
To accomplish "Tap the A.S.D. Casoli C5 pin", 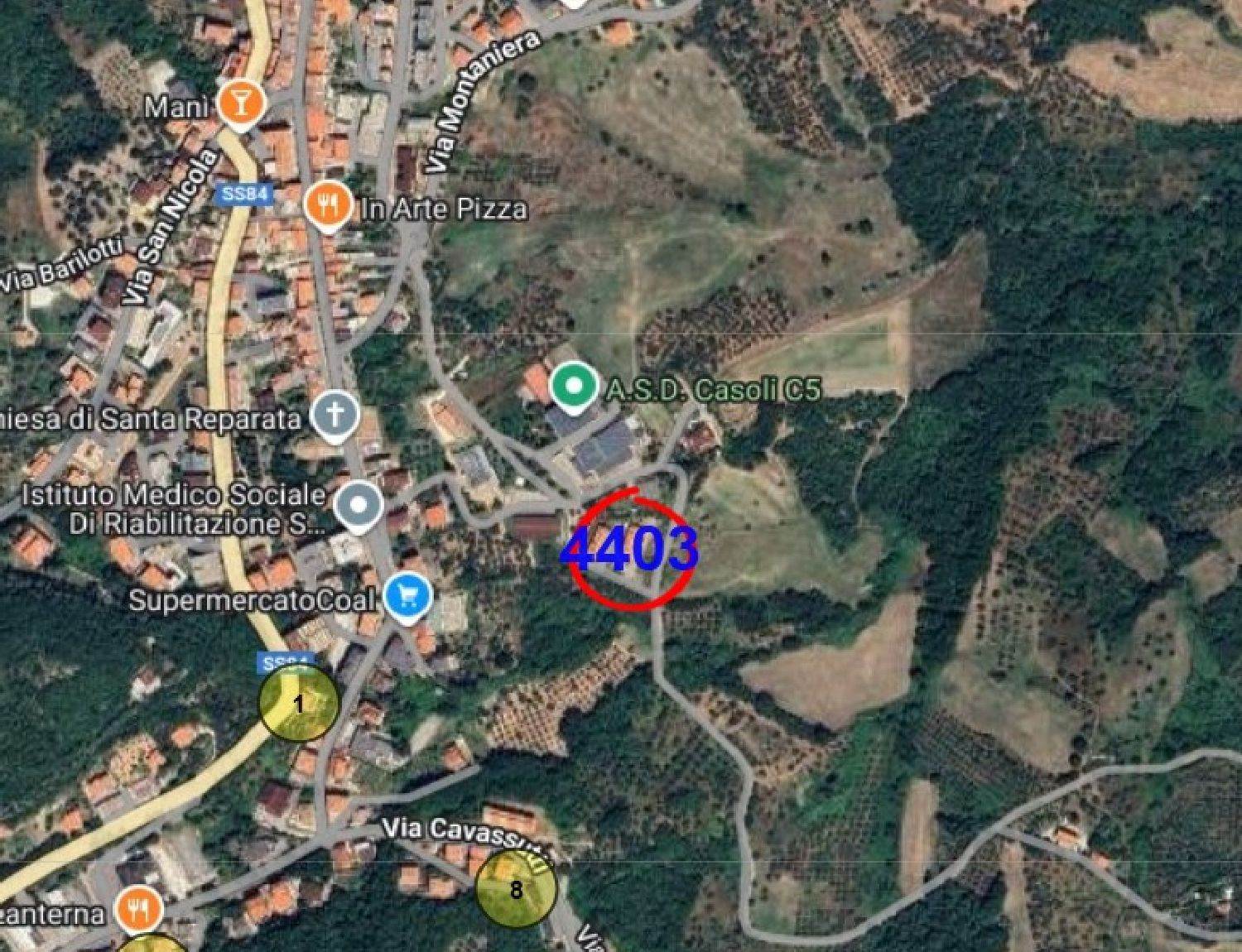I will click(x=574, y=387).
